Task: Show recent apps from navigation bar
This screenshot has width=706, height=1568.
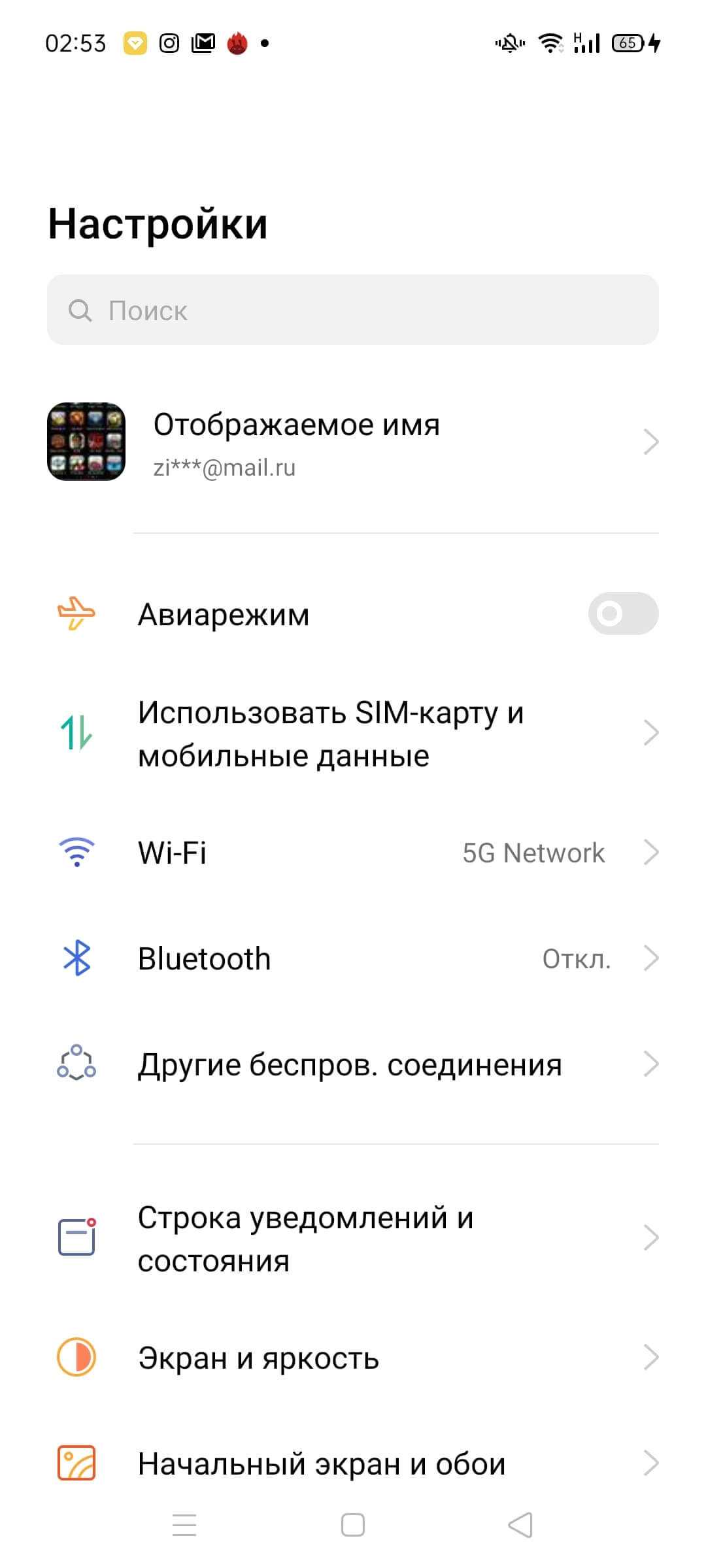Action: (184, 1526)
